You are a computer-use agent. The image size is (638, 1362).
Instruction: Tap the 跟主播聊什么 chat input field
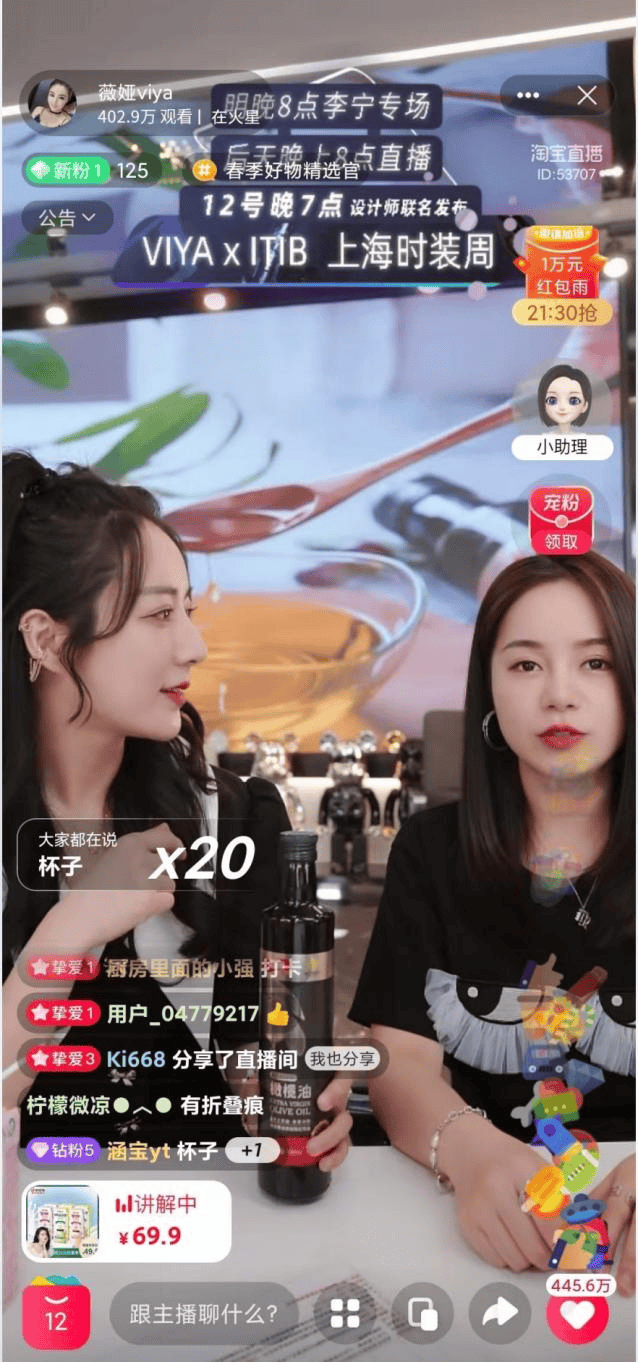tap(204, 1314)
